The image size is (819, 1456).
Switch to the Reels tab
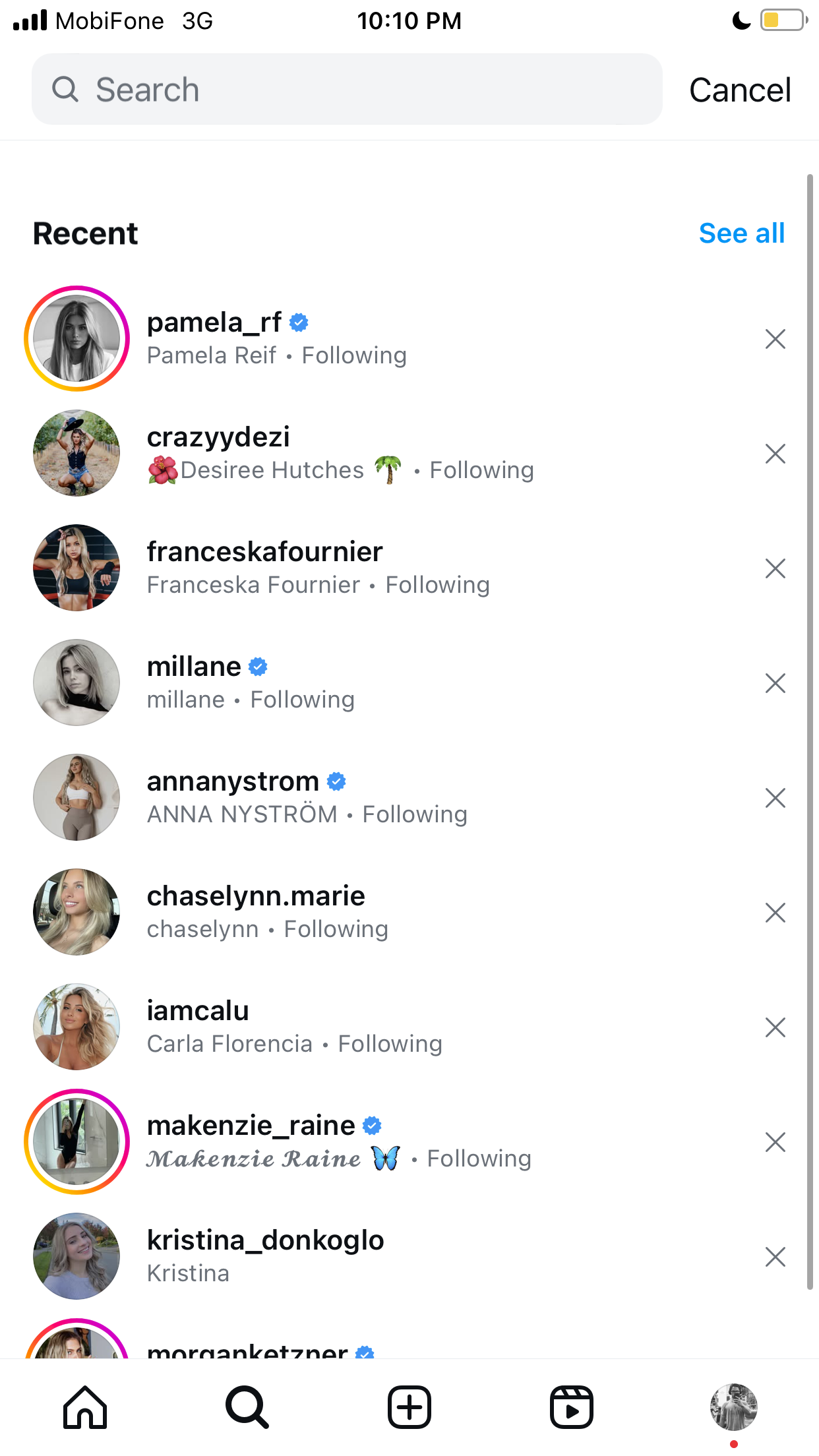point(572,1407)
